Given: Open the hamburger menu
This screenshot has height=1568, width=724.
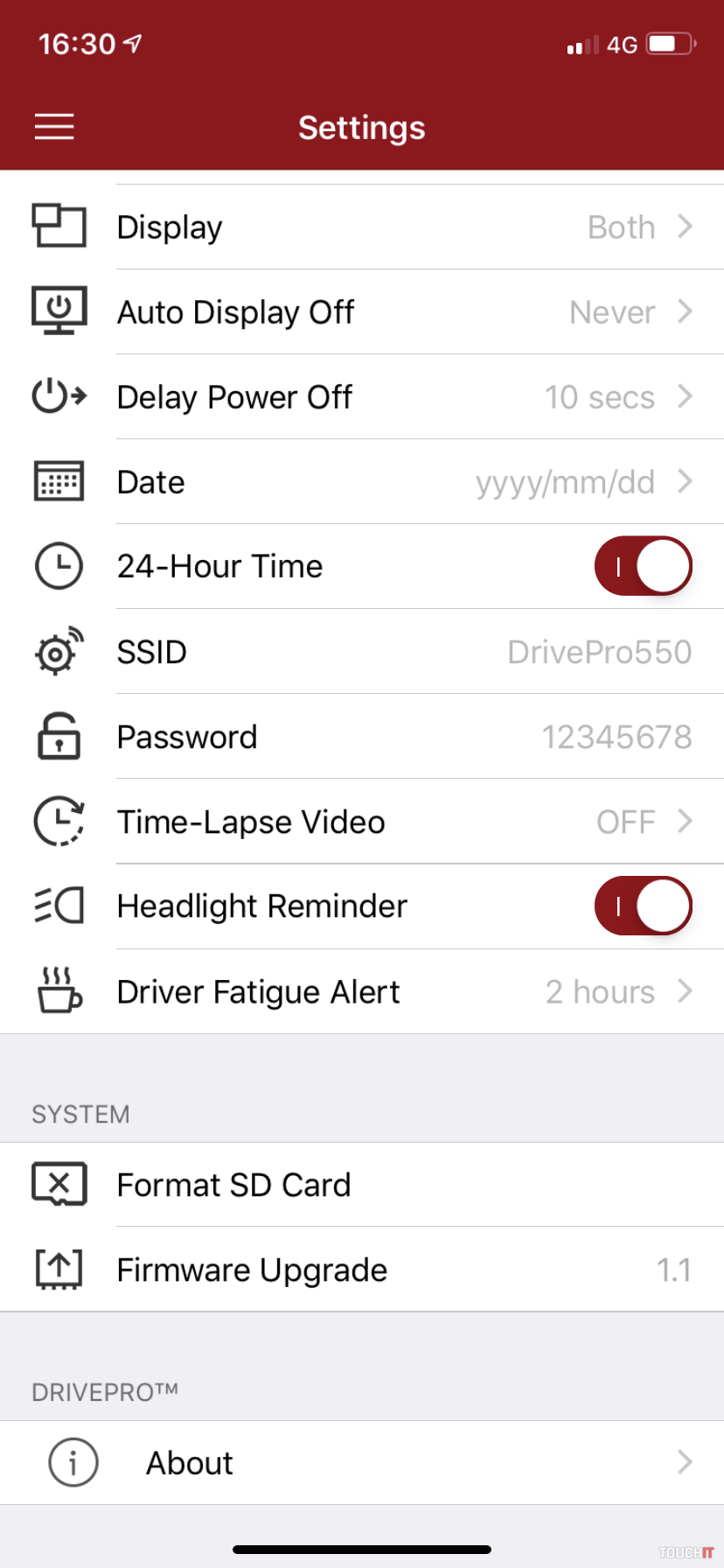Looking at the screenshot, I should (x=54, y=128).
